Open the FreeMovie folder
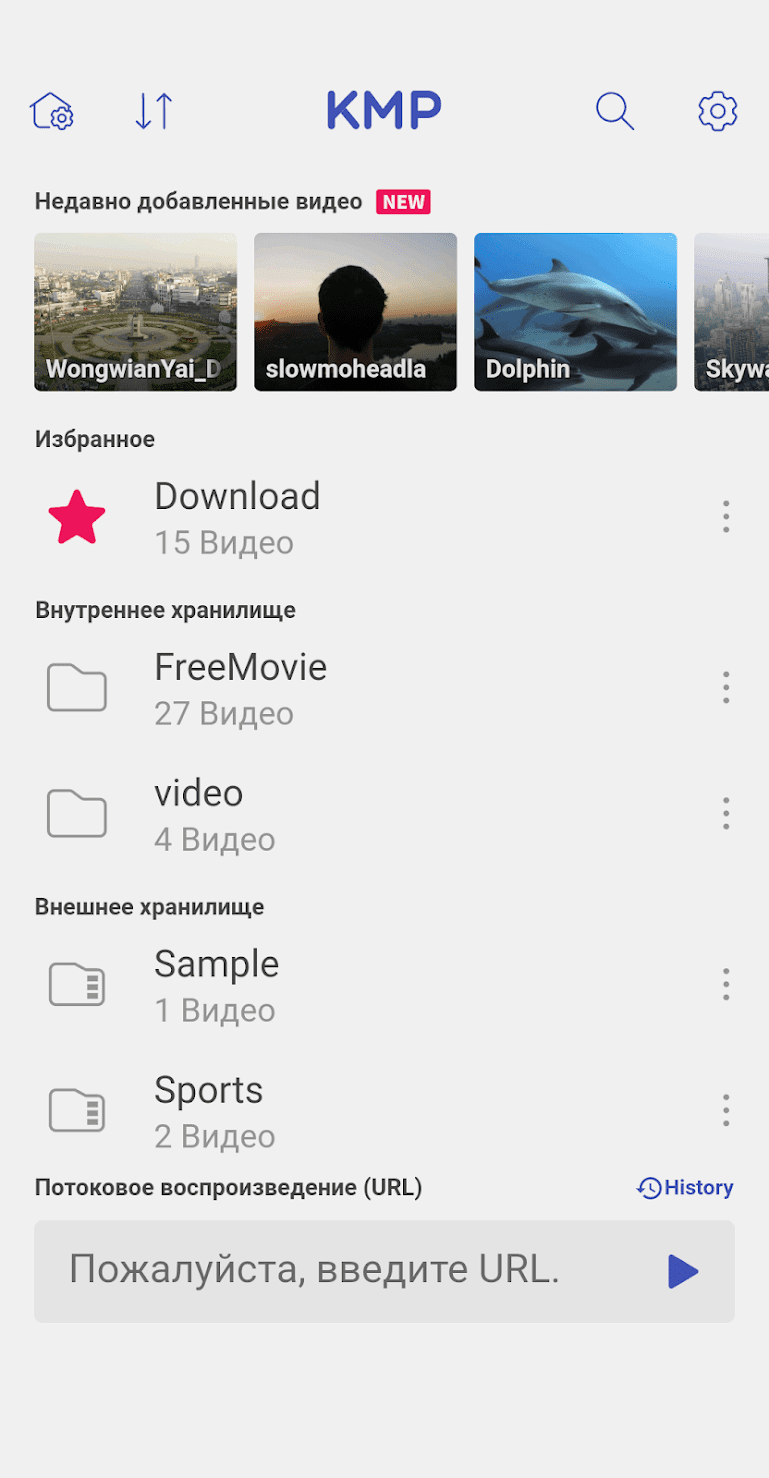This screenshot has height=1478, width=769. point(240,688)
